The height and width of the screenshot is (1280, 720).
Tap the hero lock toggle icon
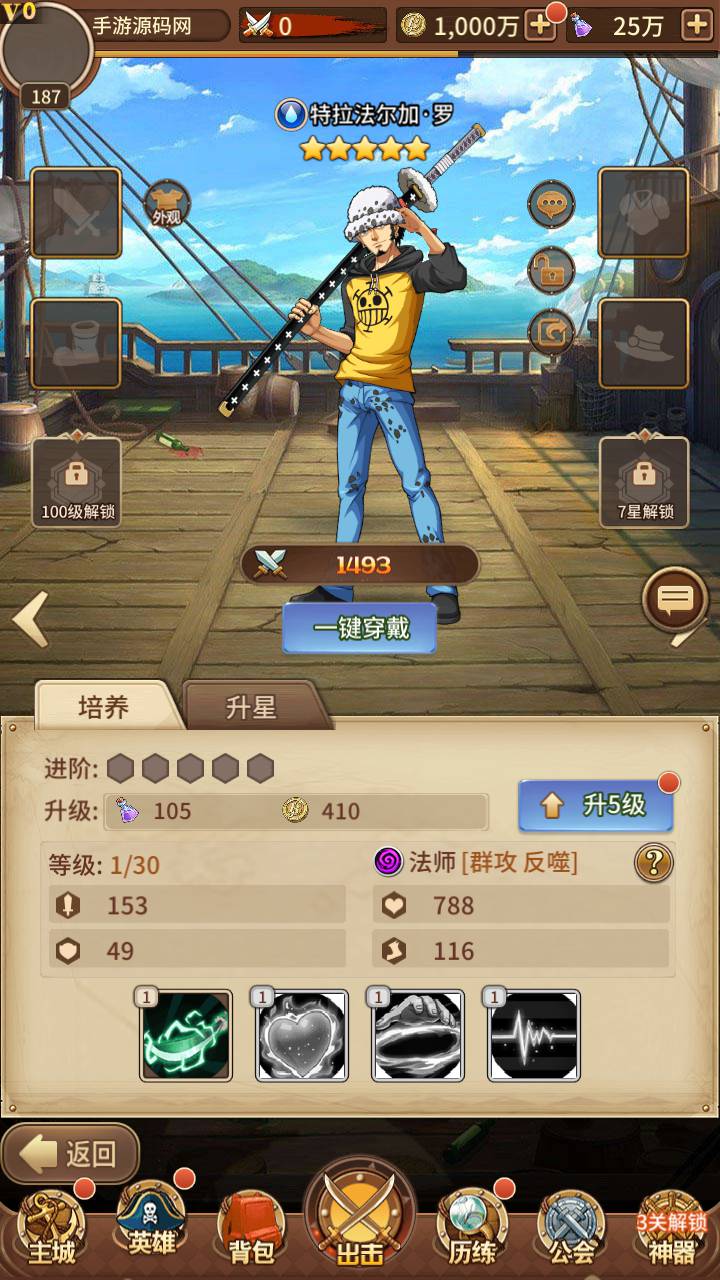click(551, 269)
